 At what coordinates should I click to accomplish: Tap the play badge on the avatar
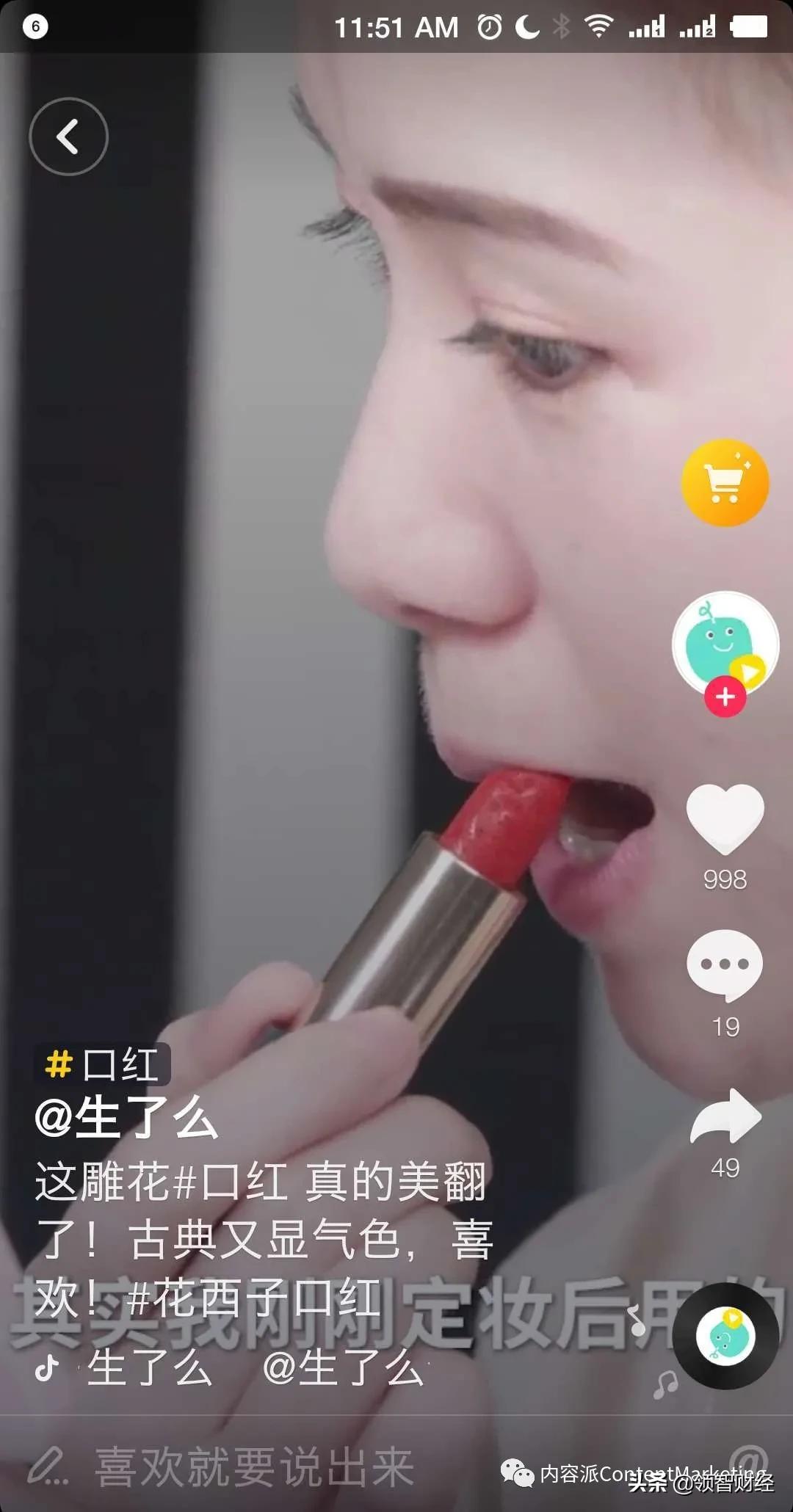[747, 669]
